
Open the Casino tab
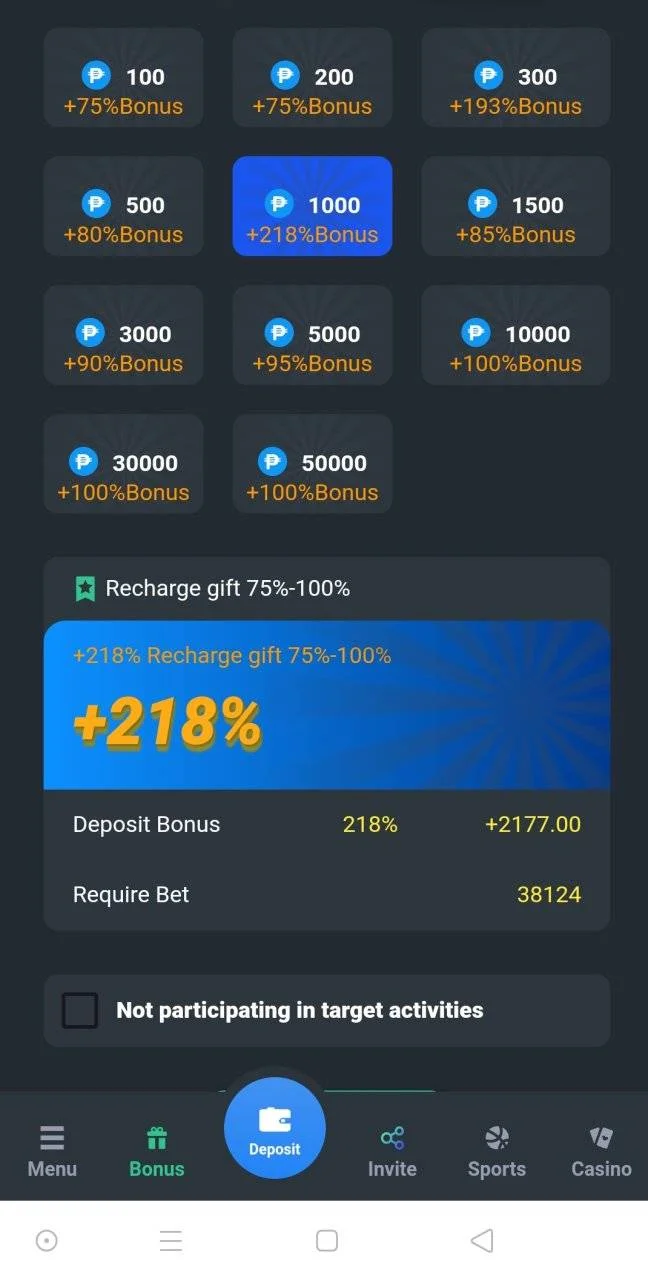point(601,1152)
